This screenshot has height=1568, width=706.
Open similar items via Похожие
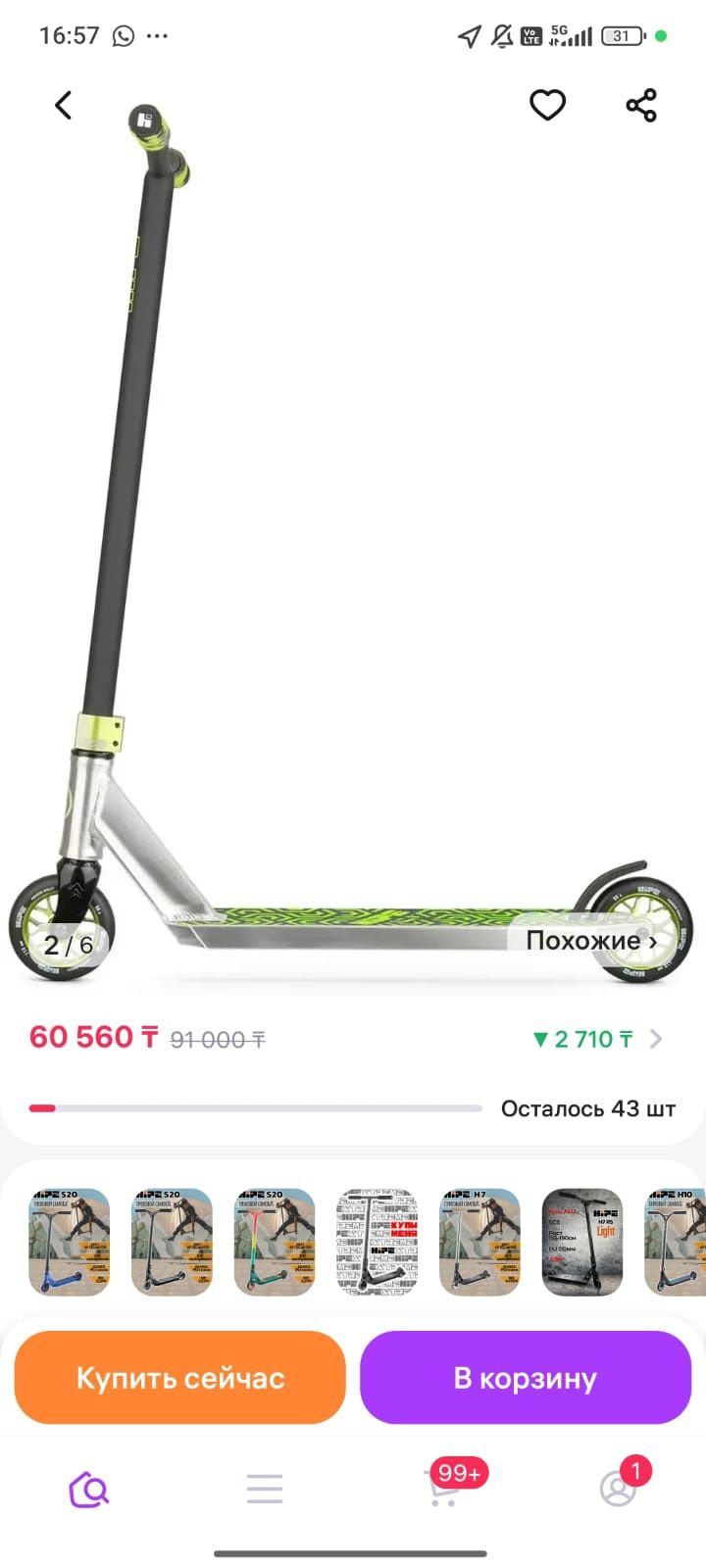point(590,941)
